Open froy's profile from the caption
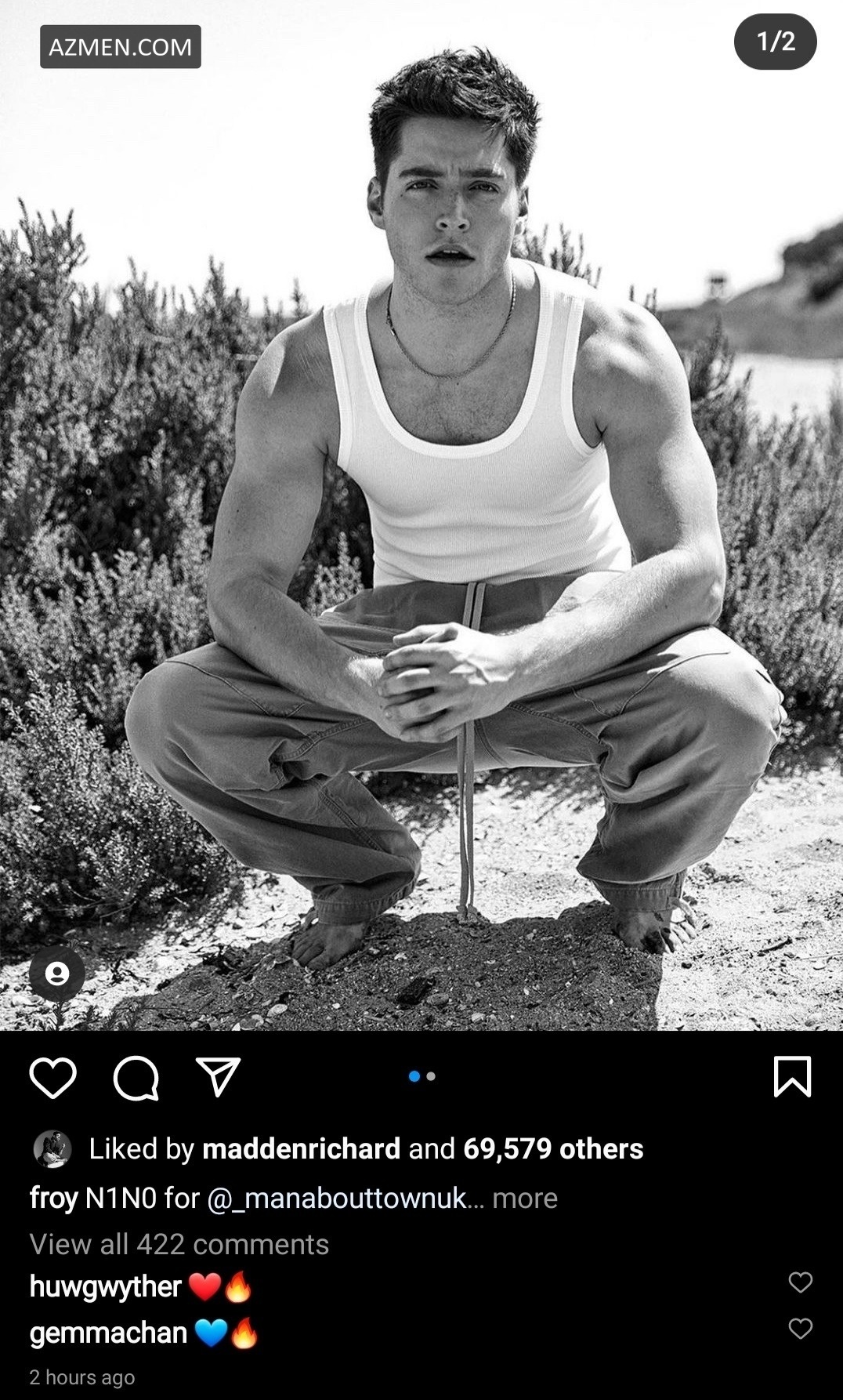Viewport: 843px width, 1400px height. coord(53,1198)
